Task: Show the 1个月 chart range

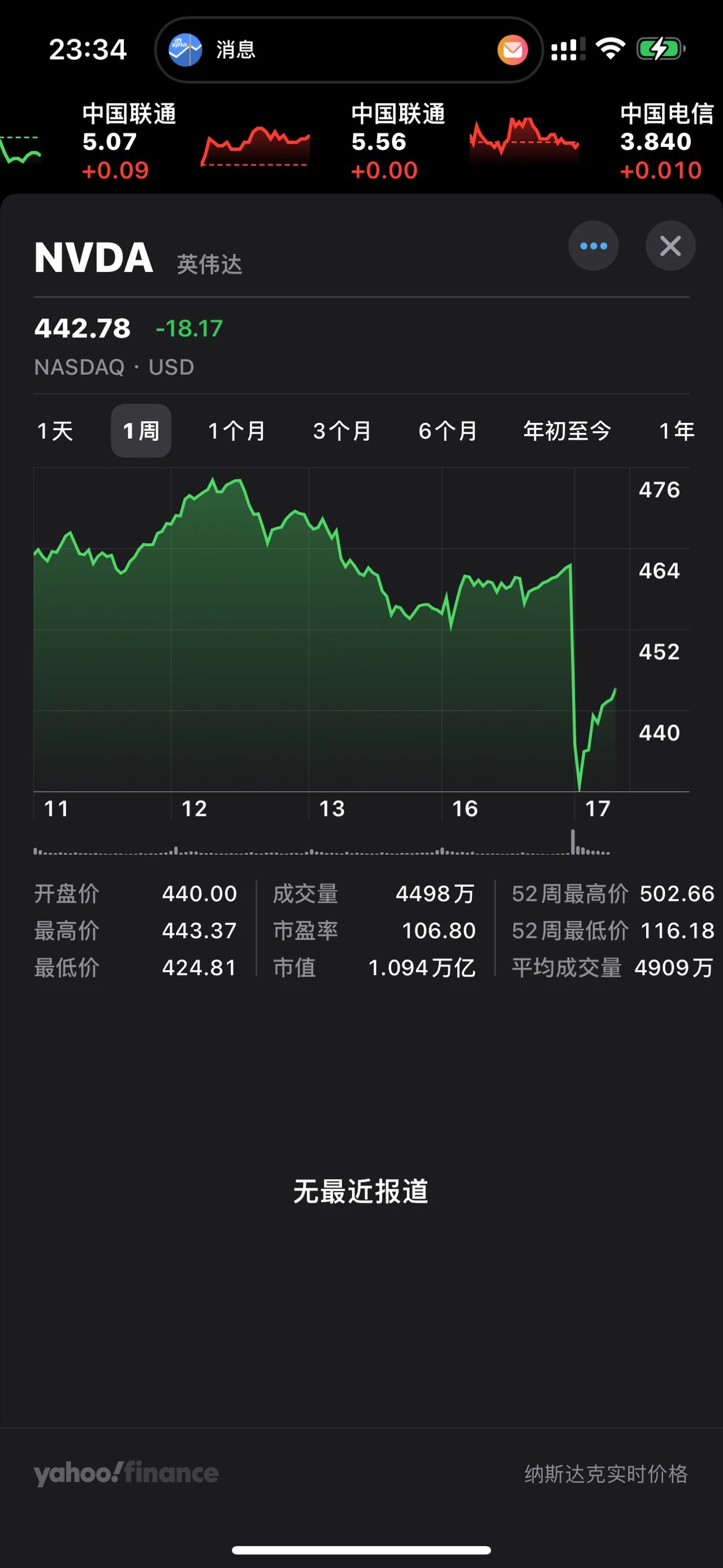Action: tap(237, 431)
